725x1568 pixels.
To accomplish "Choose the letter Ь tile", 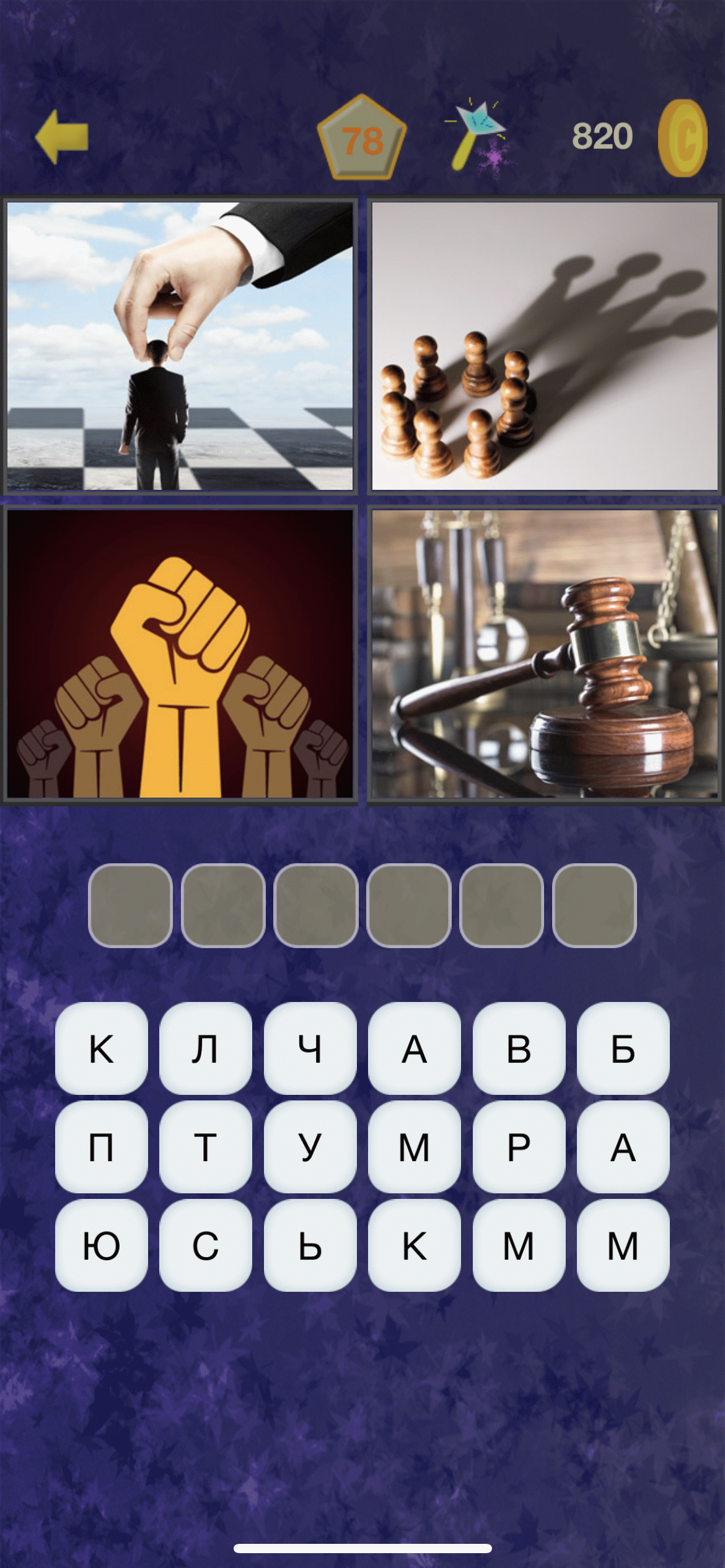I will (310, 1245).
